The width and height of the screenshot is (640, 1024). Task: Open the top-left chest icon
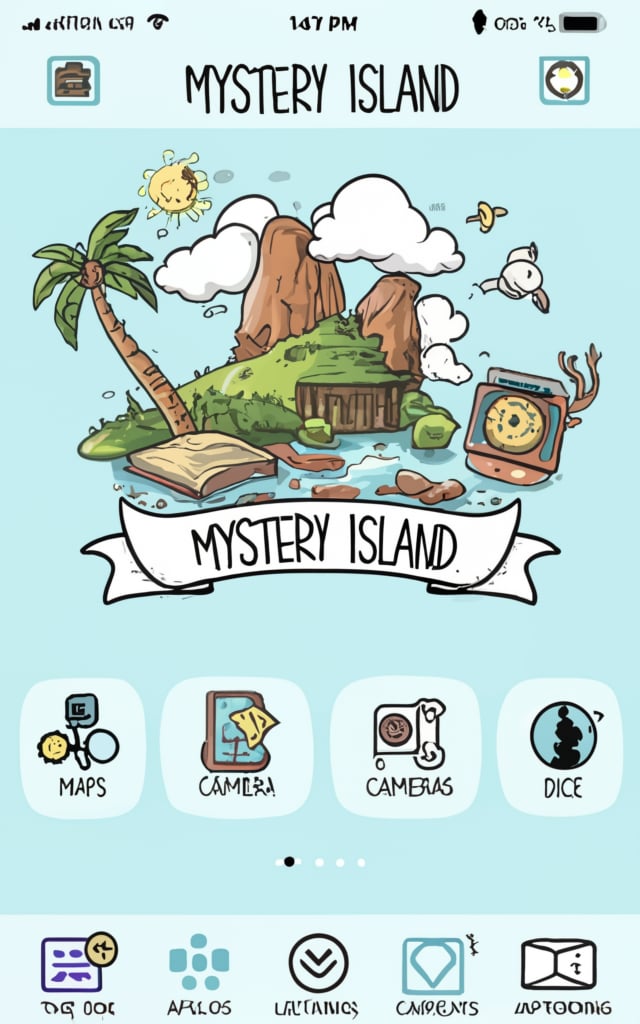[73, 81]
